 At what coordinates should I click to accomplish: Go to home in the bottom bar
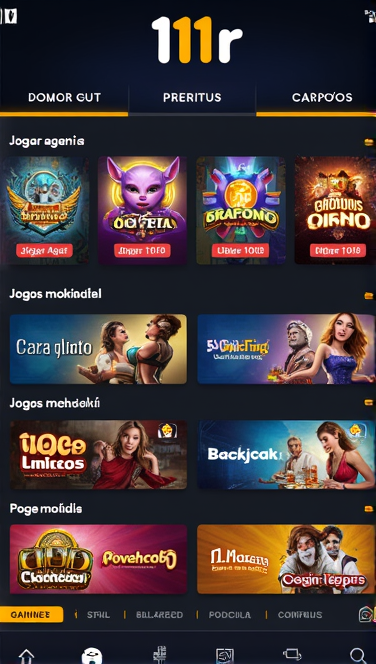click(26, 656)
